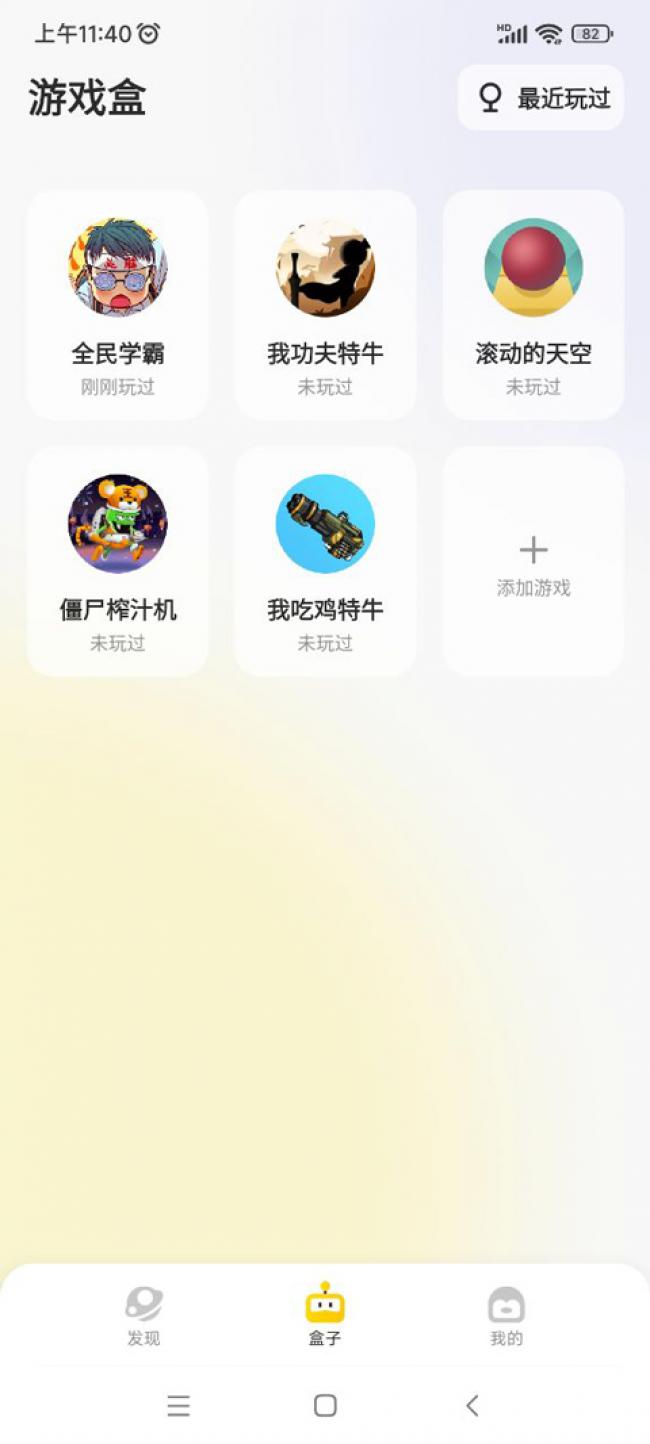The image size is (650, 1444).
Task: Tap the system back button
Action: [x=472, y=1405]
